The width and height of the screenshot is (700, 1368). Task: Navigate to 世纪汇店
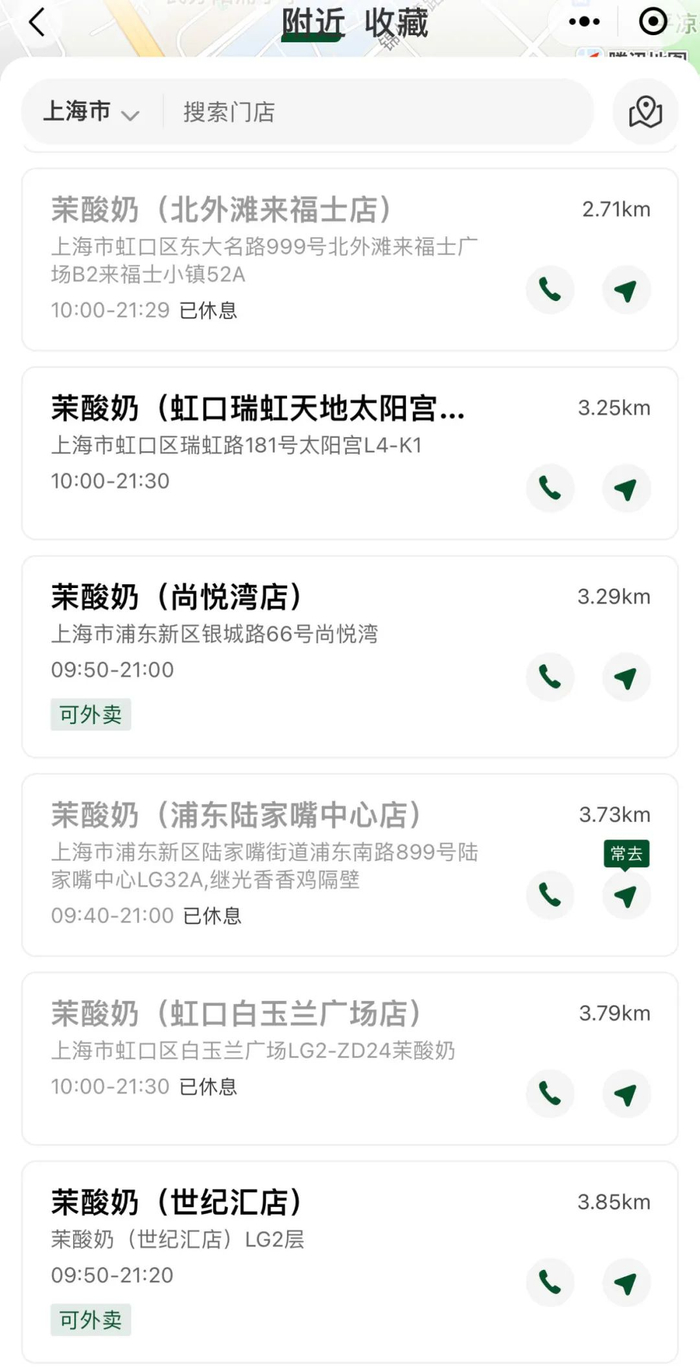pyautogui.click(x=626, y=1283)
